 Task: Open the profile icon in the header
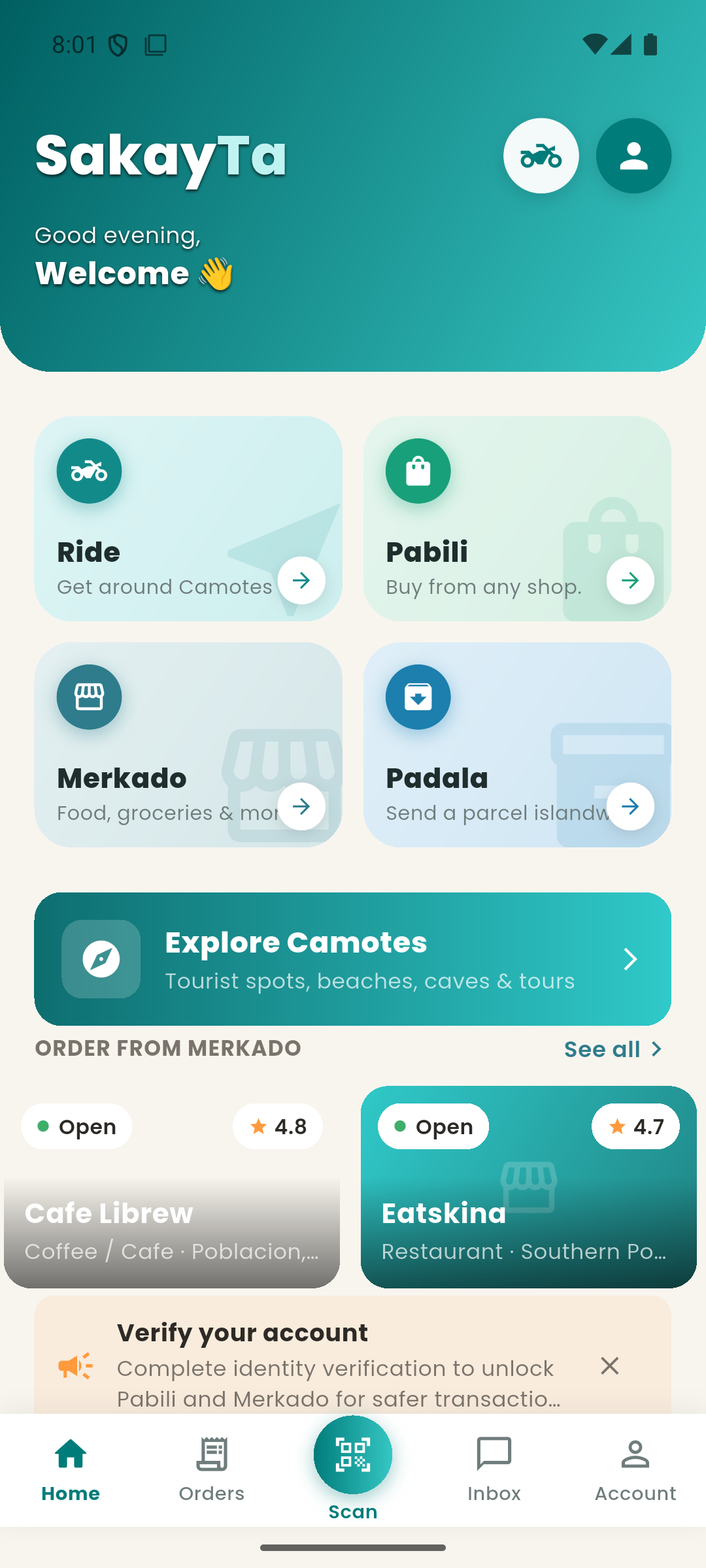[633, 155]
